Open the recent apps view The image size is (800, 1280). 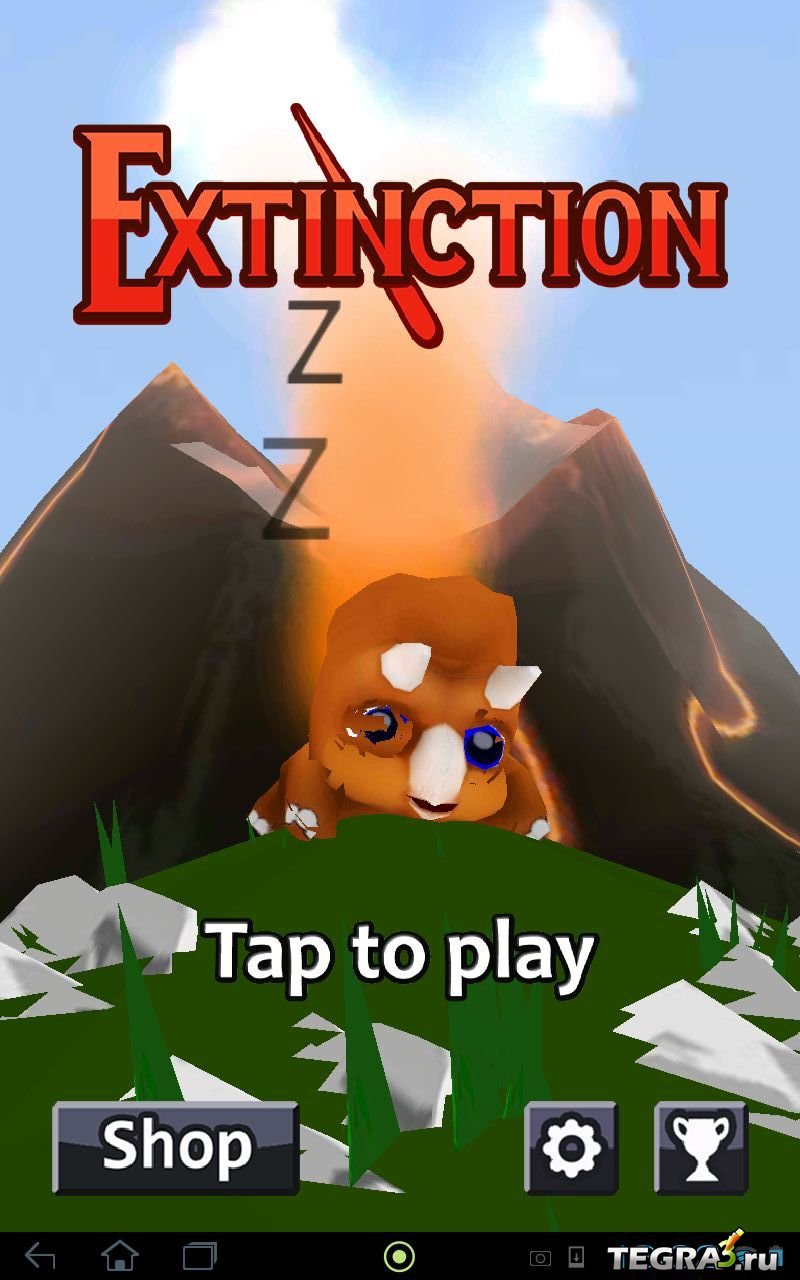tap(200, 1255)
